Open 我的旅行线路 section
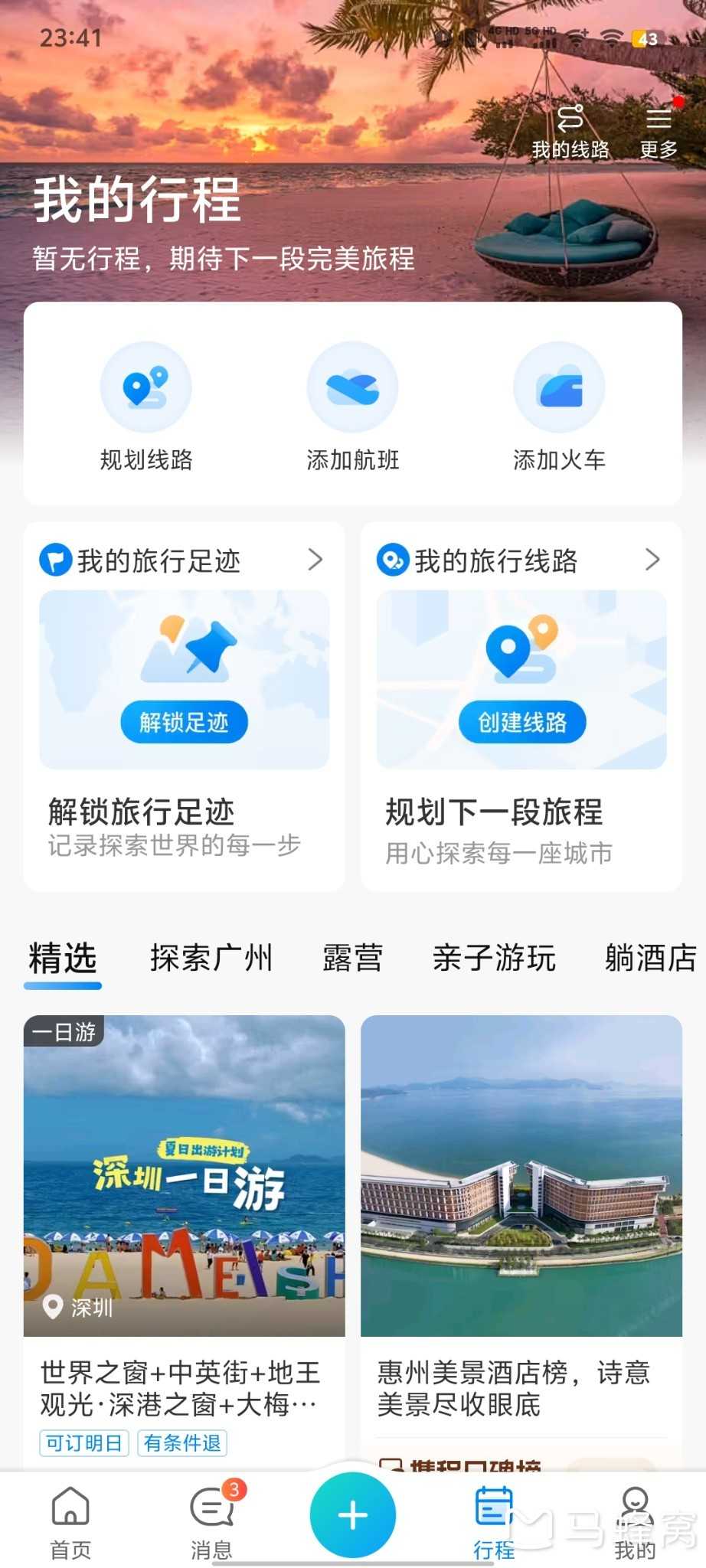706x1568 pixels. (521, 560)
